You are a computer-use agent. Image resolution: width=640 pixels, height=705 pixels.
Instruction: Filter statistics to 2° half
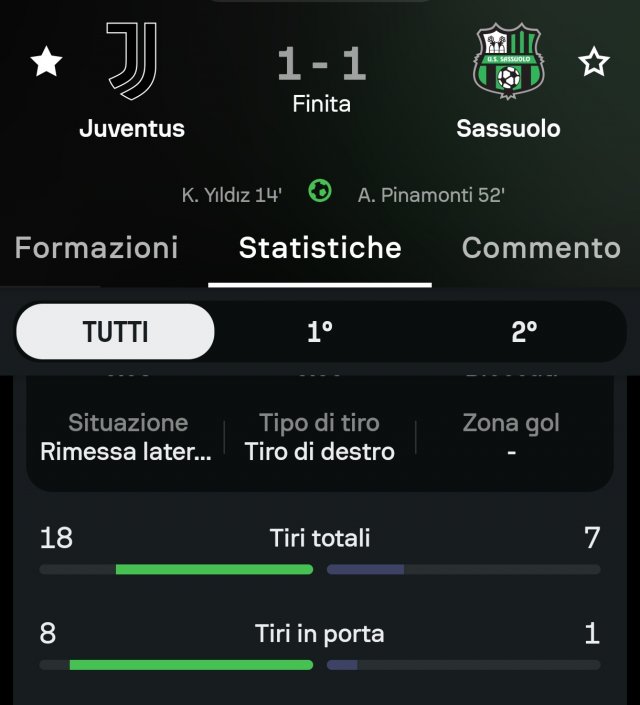(x=524, y=332)
